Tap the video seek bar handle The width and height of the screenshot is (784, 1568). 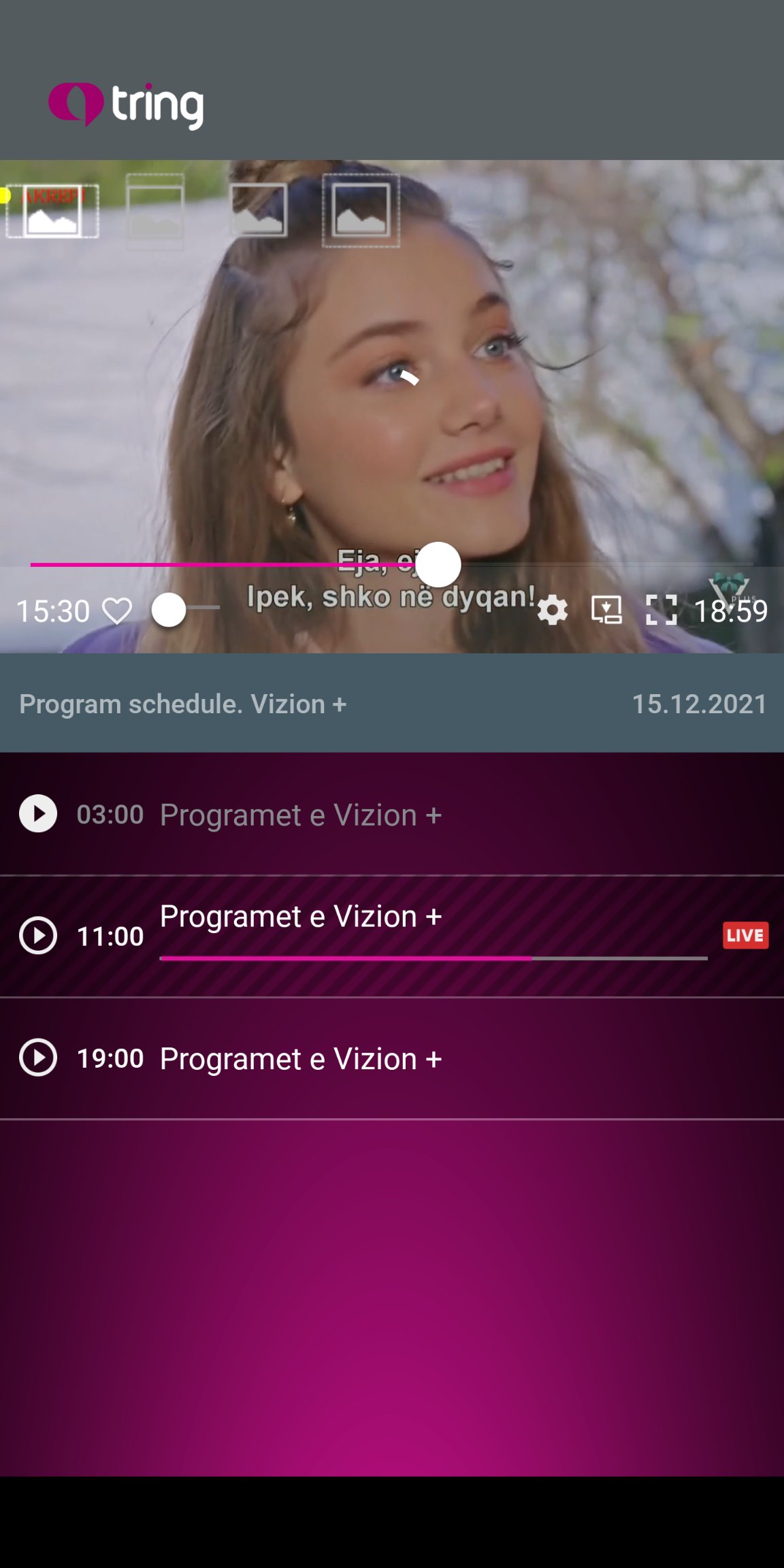[438, 564]
